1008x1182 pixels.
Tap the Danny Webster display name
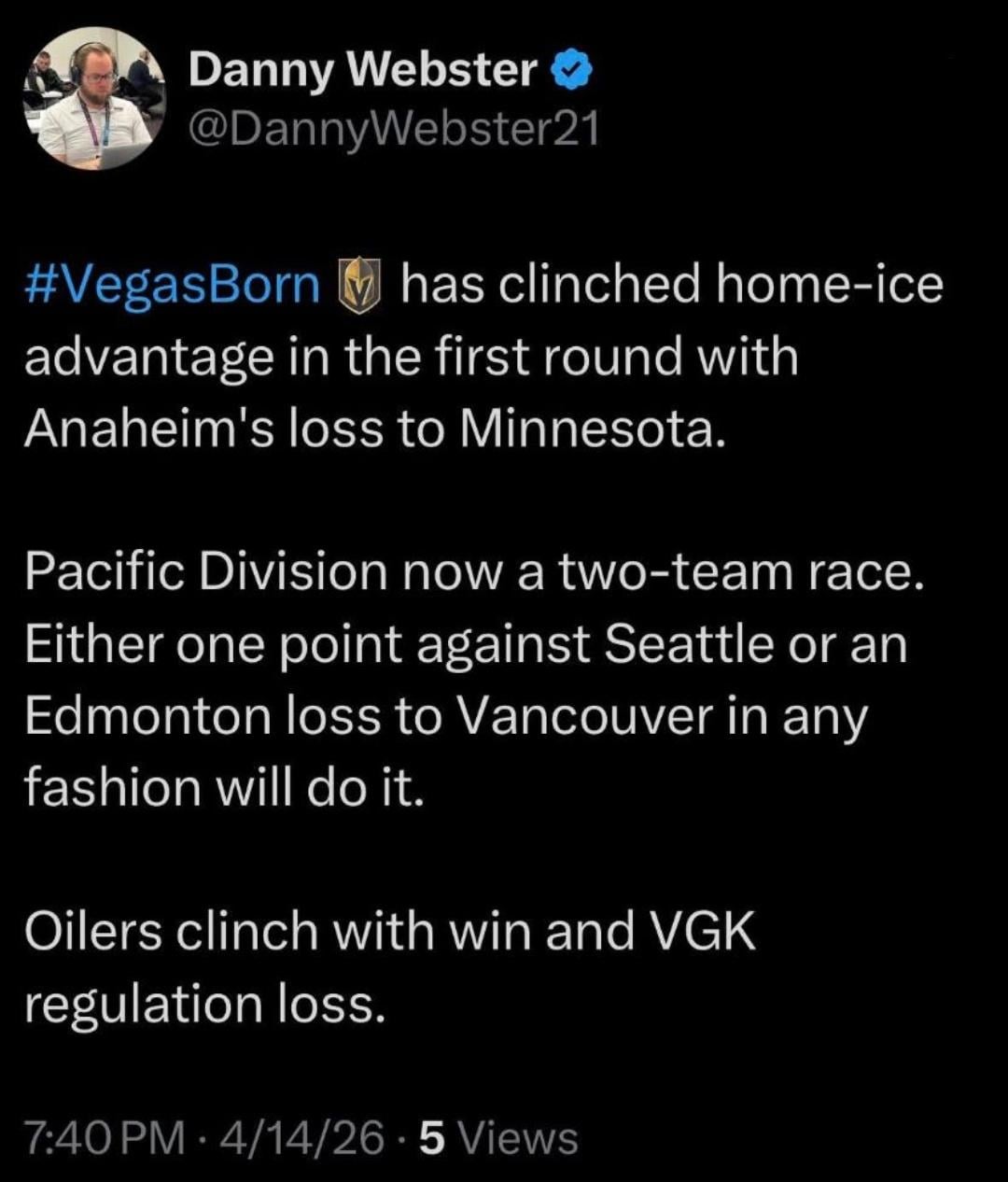pyautogui.click(x=363, y=70)
